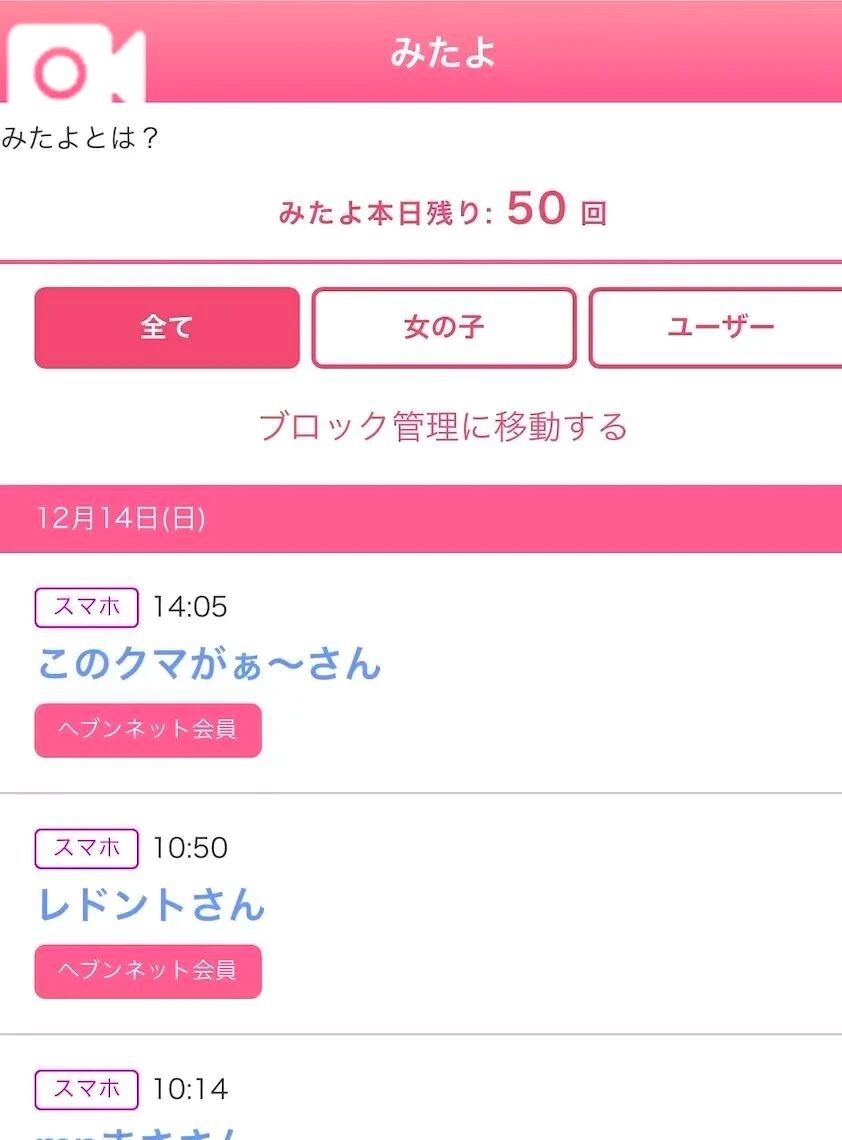Switch to the ユーザー filter tab
842x1140 pixels.
tap(718, 328)
